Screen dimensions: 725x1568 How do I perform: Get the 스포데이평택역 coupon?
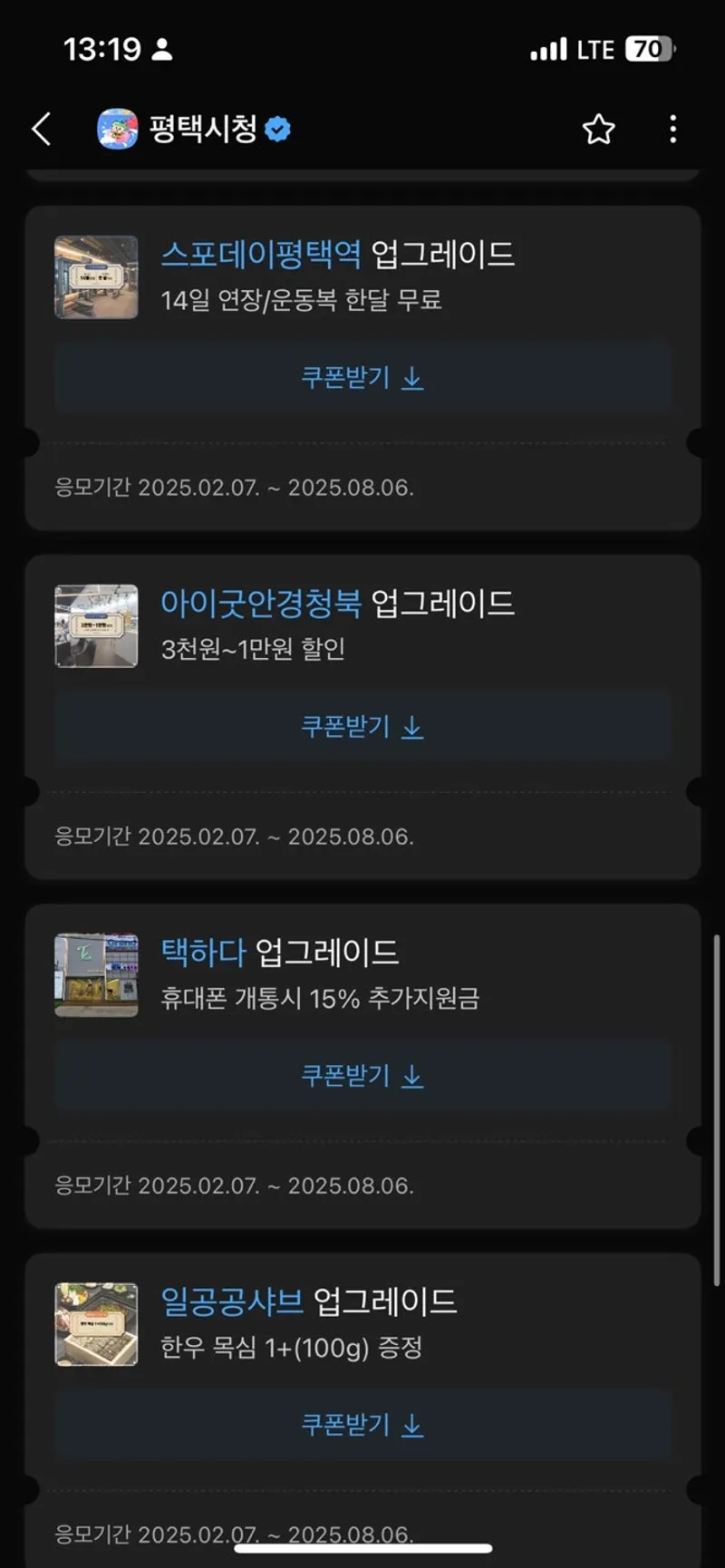pyautogui.click(x=362, y=378)
